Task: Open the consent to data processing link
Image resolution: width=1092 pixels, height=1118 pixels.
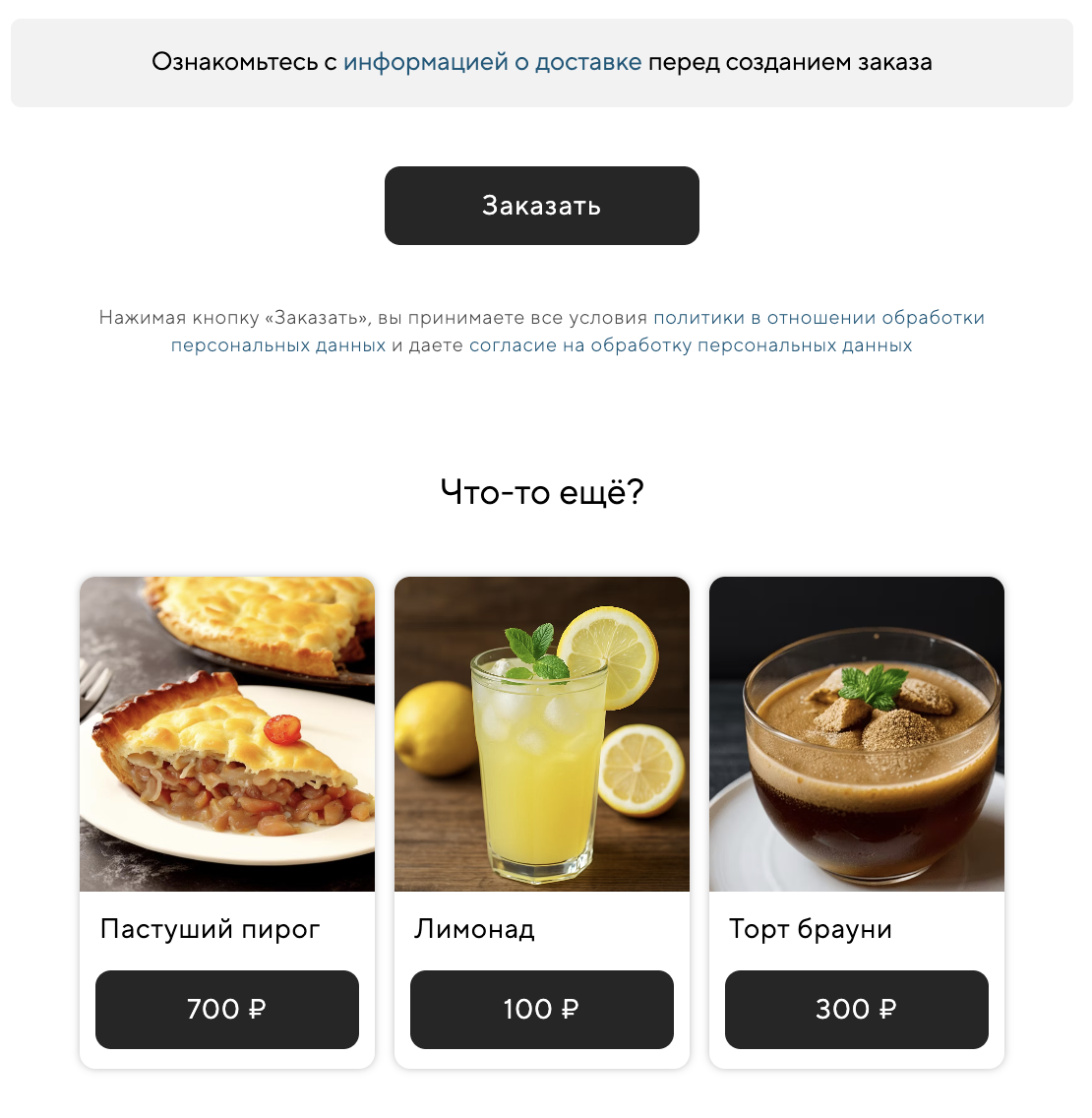Action: 691,345
